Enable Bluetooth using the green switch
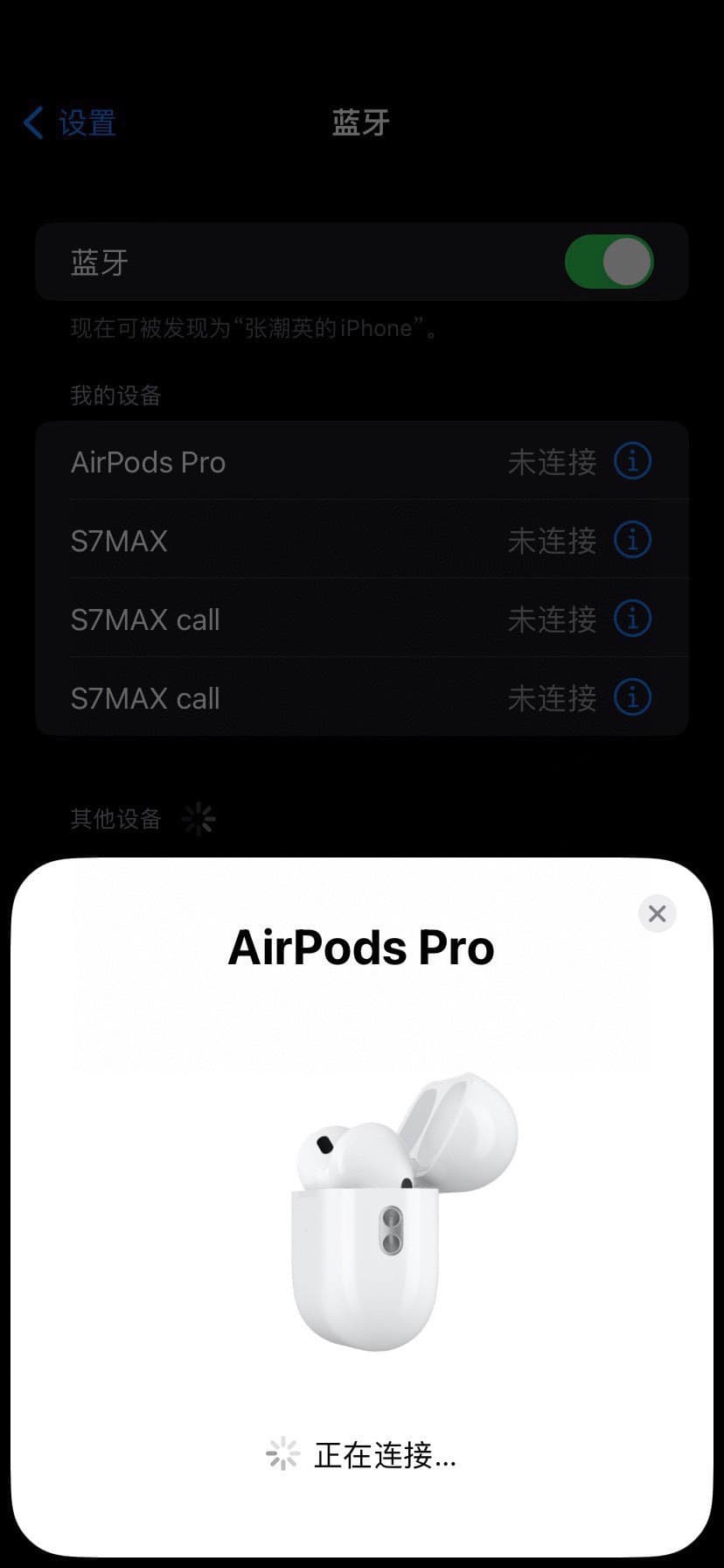Image resolution: width=724 pixels, height=1568 pixels. coord(609,262)
